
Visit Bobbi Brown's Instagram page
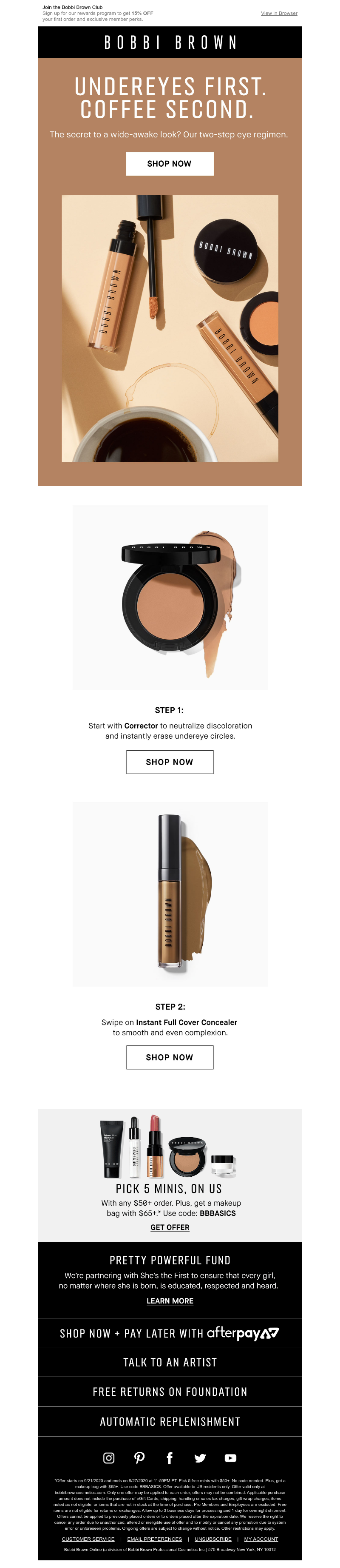pyautogui.click(x=109, y=1458)
